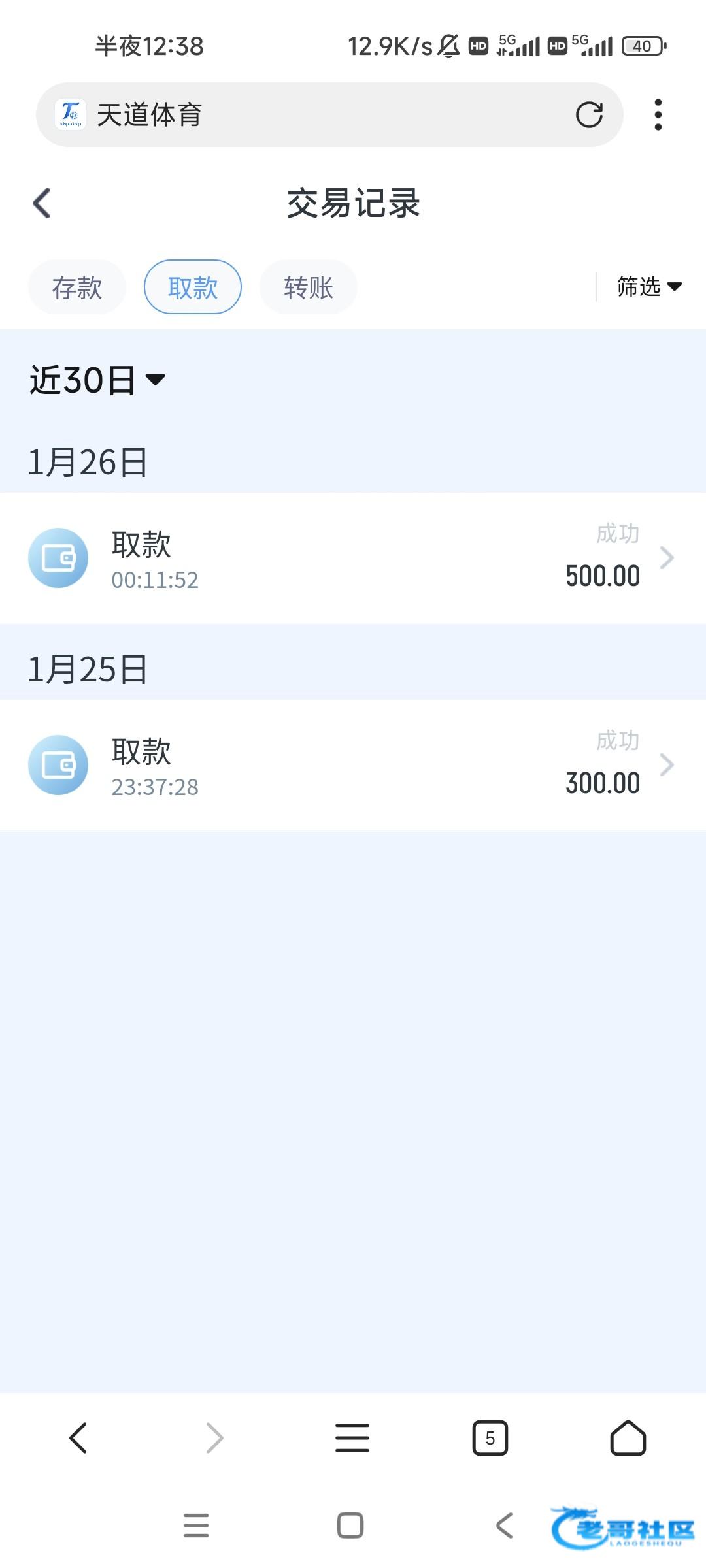Expand the 近30日 date range dropdown

pyautogui.click(x=98, y=380)
